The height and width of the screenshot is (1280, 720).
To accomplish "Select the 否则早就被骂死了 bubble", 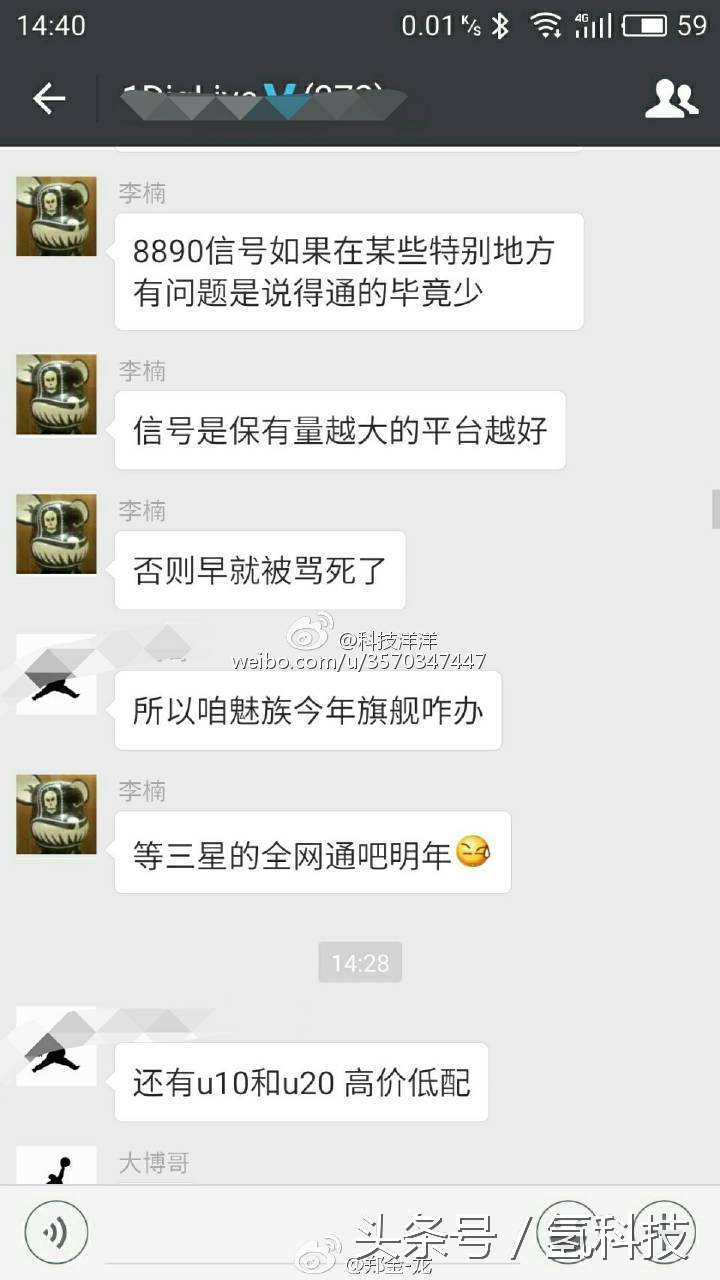I will click(258, 570).
